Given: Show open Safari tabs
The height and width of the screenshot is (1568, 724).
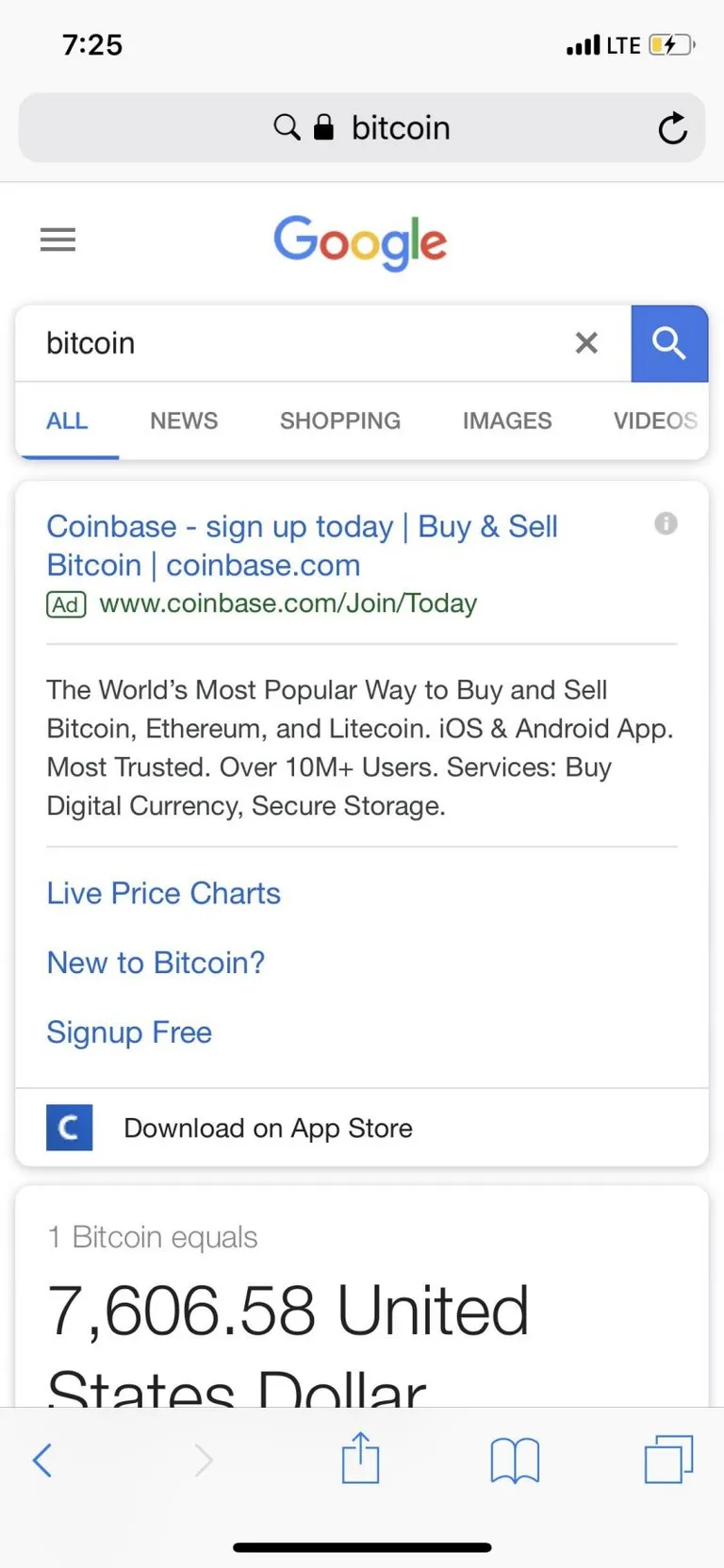Looking at the screenshot, I should [x=669, y=1460].
